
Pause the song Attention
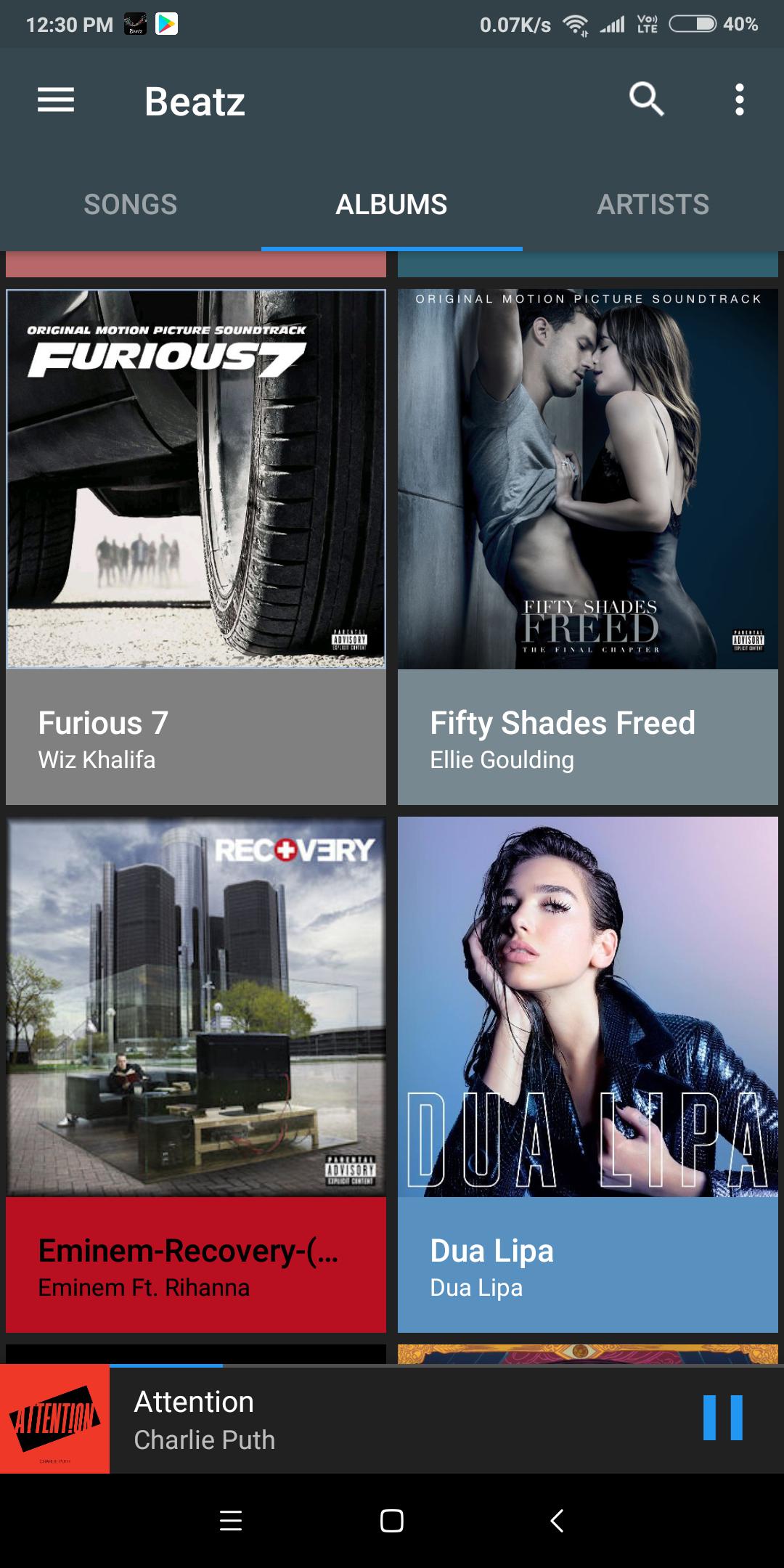(722, 1418)
